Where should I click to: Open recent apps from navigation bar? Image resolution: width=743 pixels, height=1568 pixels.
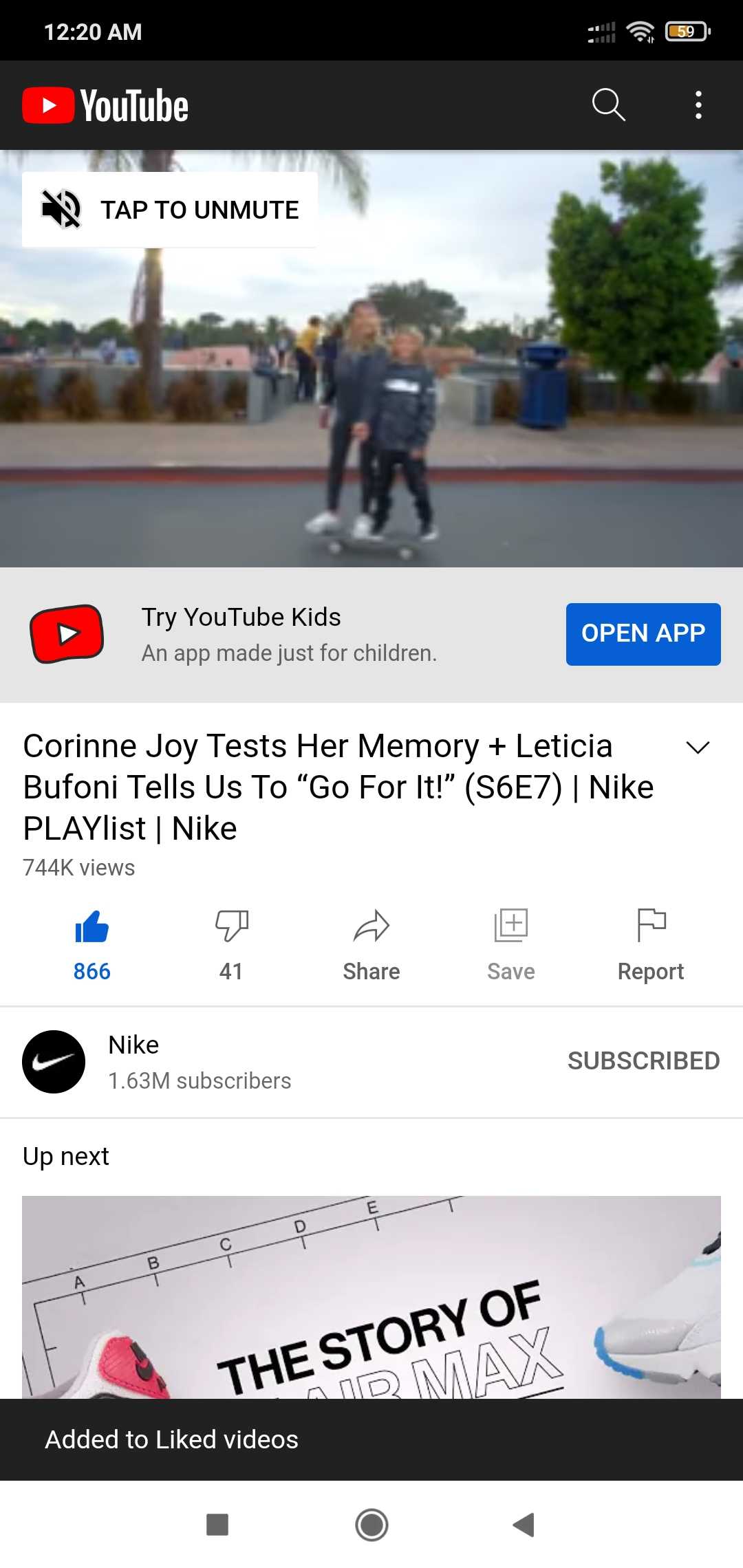pyautogui.click(x=217, y=1524)
